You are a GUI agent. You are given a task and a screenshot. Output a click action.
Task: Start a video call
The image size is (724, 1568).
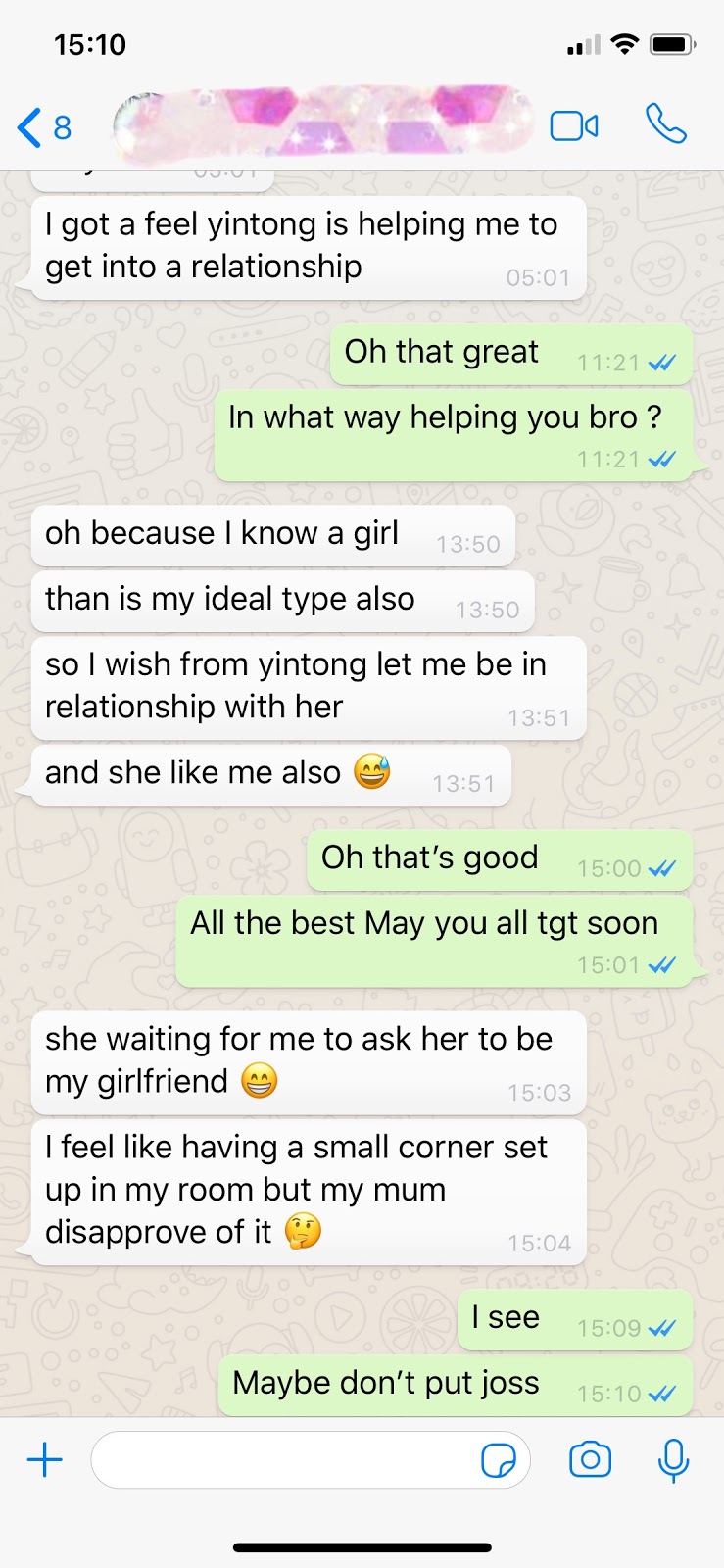[574, 126]
